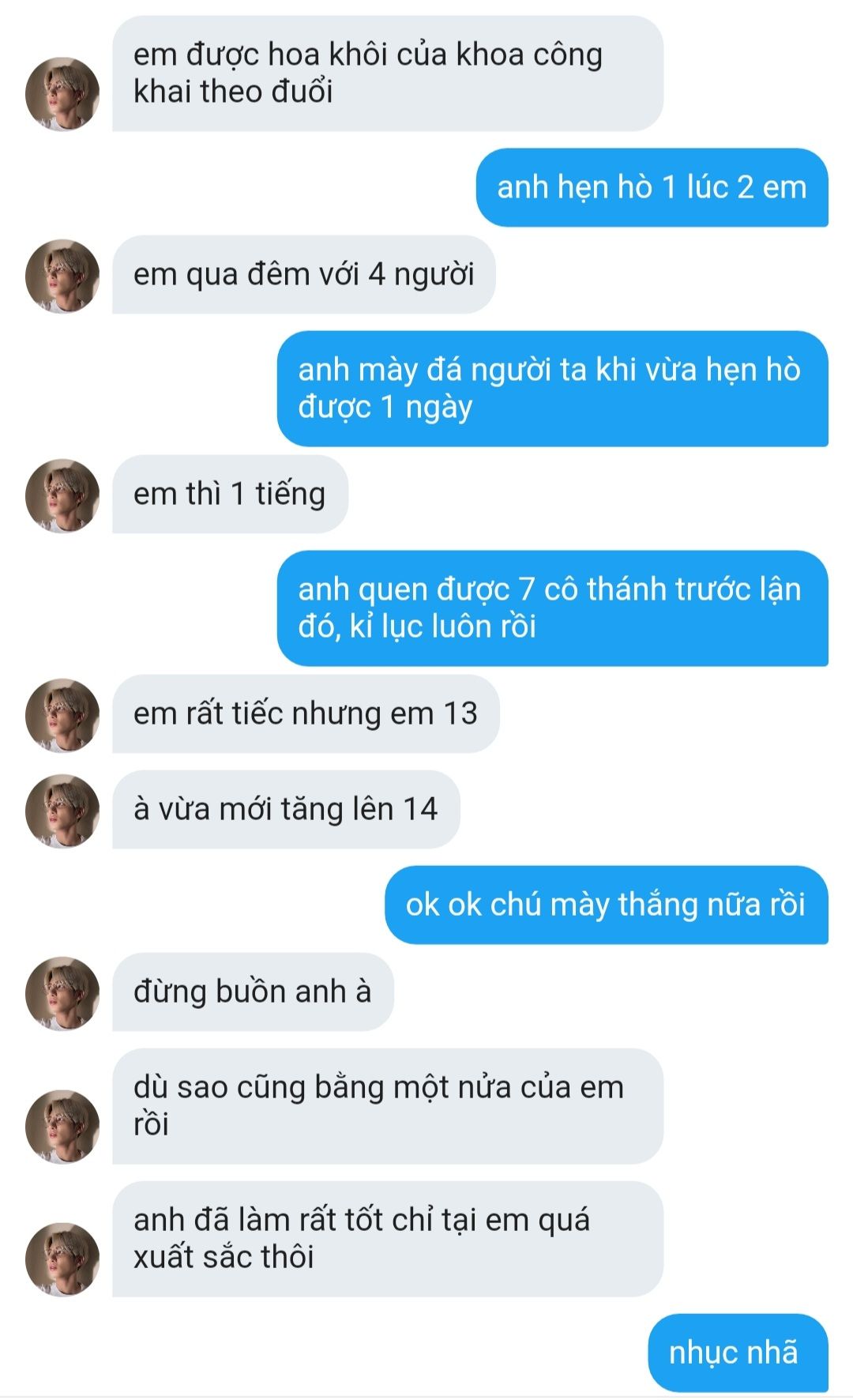
Task: Select the "nhục nhã" message bubble
Action: [x=737, y=1353]
